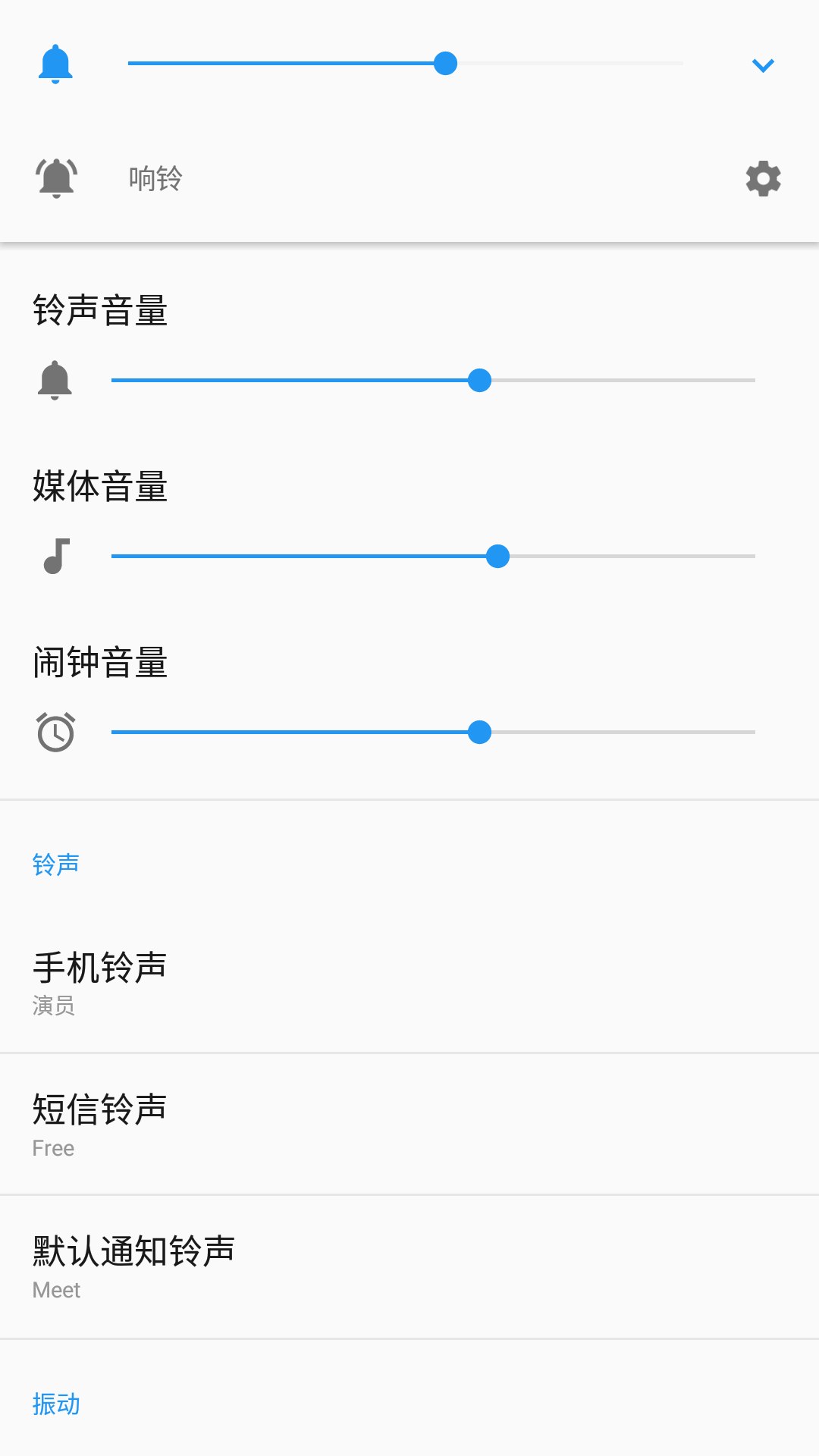The image size is (819, 1456).
Task: Adjust the 媒体音量 slider
Action: tap(497, 556)
